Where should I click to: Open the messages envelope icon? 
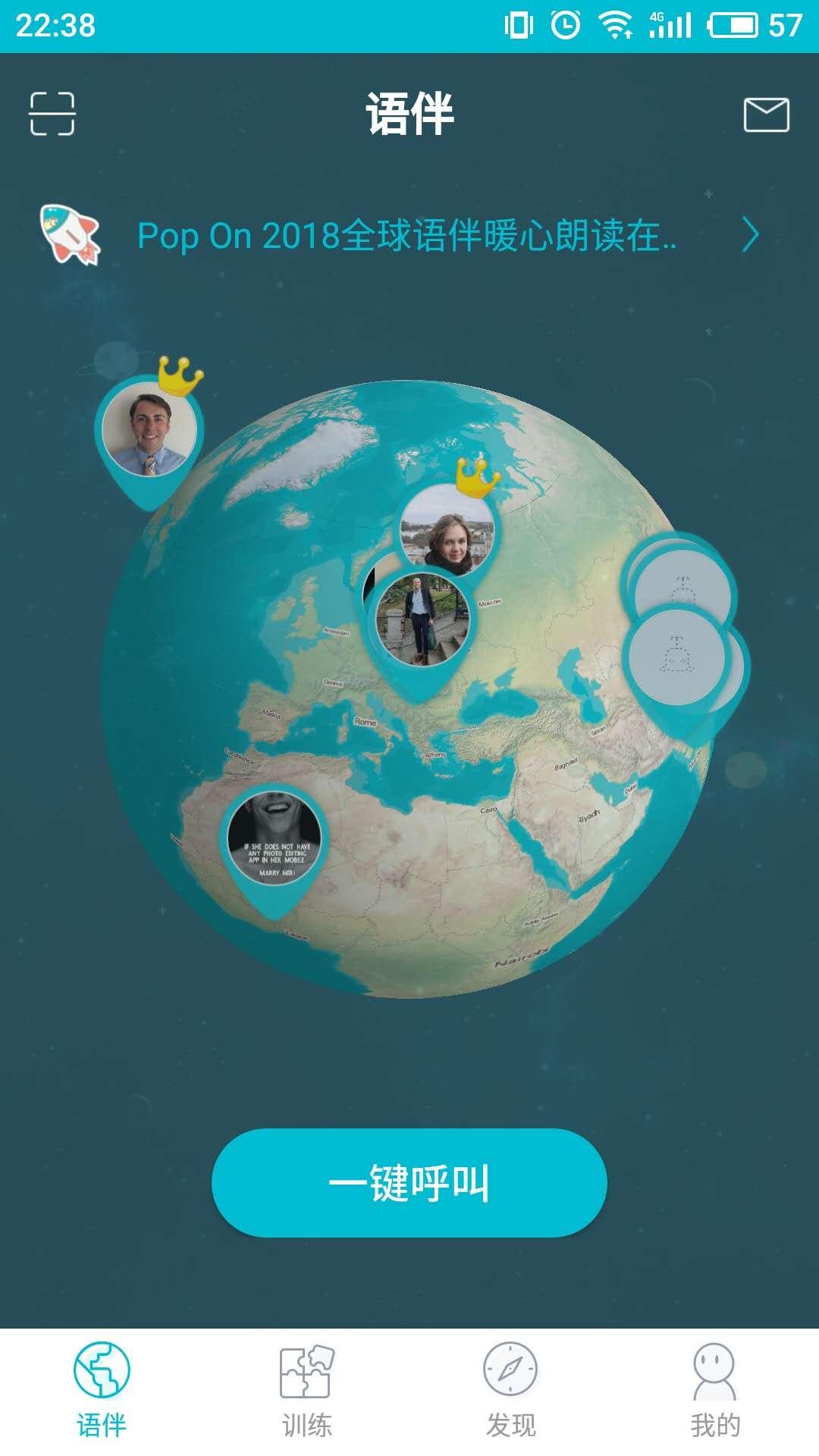click(x=766, y=115)
